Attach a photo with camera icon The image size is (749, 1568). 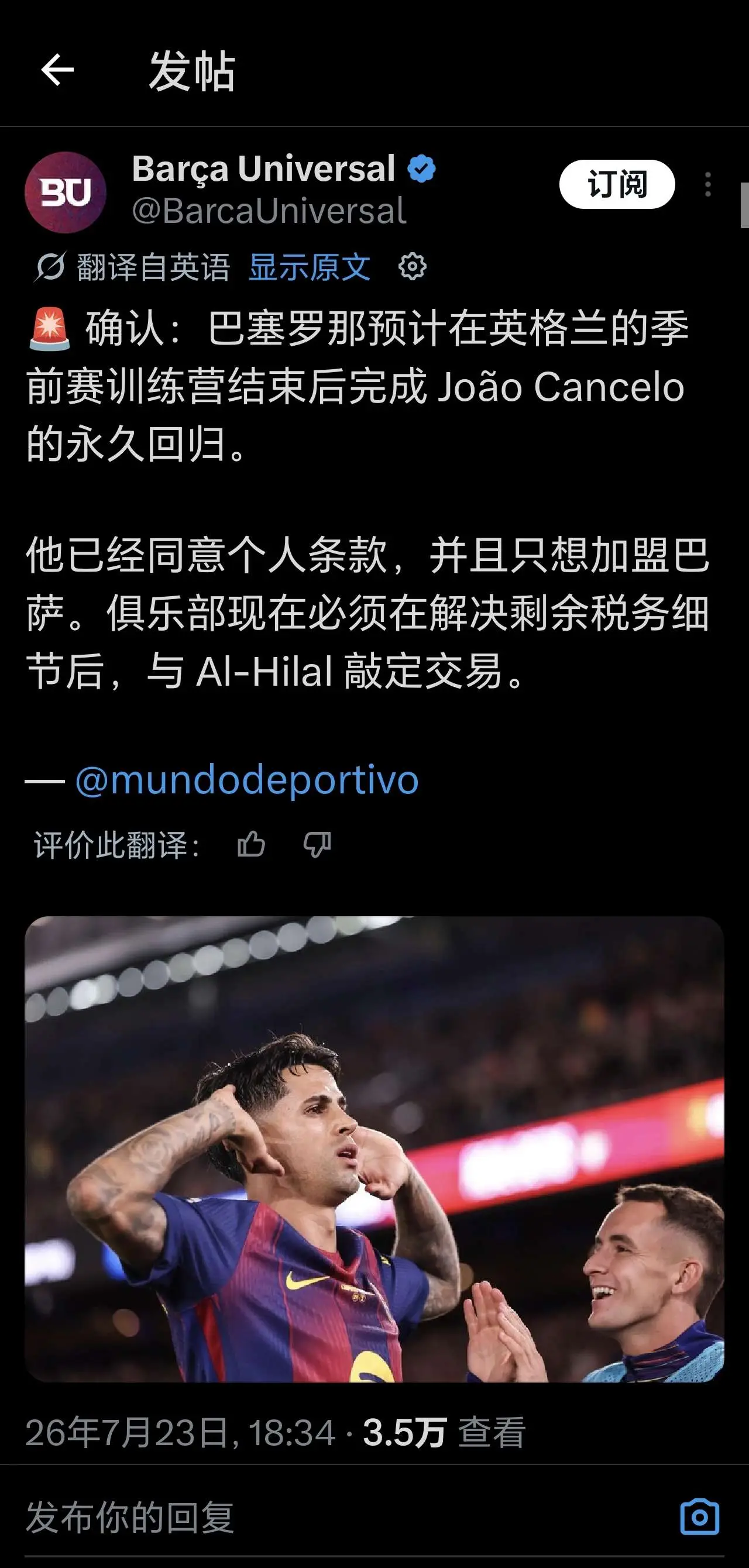[700, 1517]
